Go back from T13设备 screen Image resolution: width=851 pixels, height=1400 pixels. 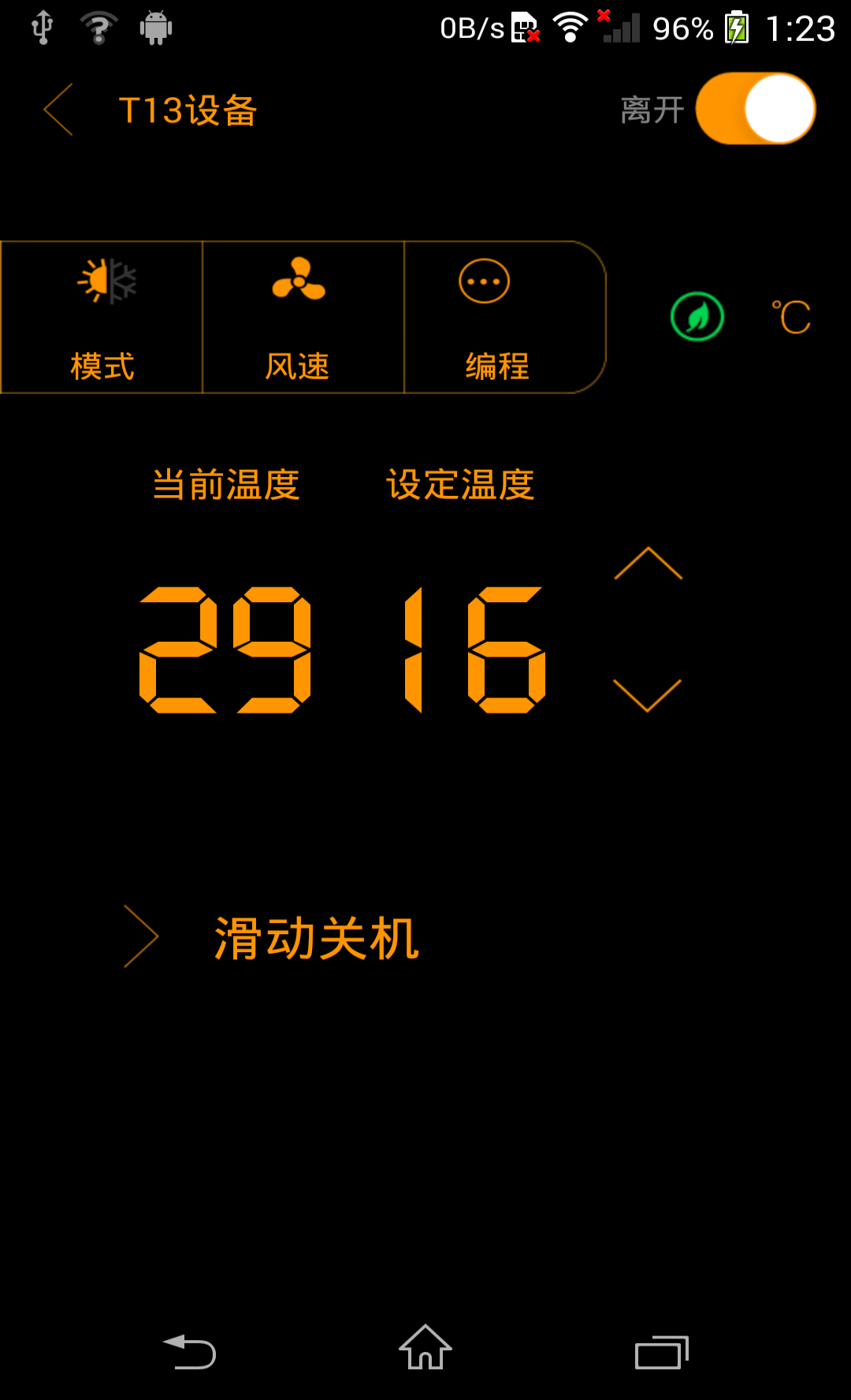click(59, 110)
